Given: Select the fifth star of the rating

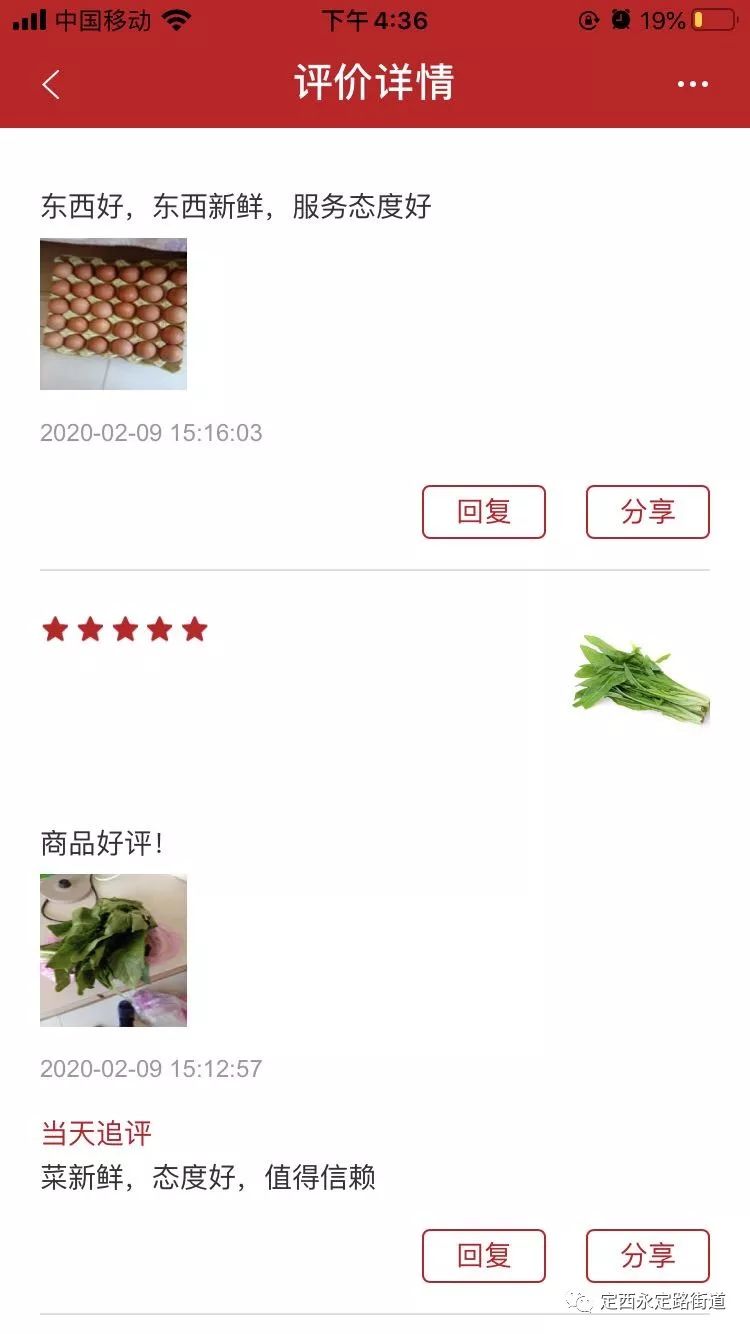Looking at the screenshot, I should click(196, 630).
